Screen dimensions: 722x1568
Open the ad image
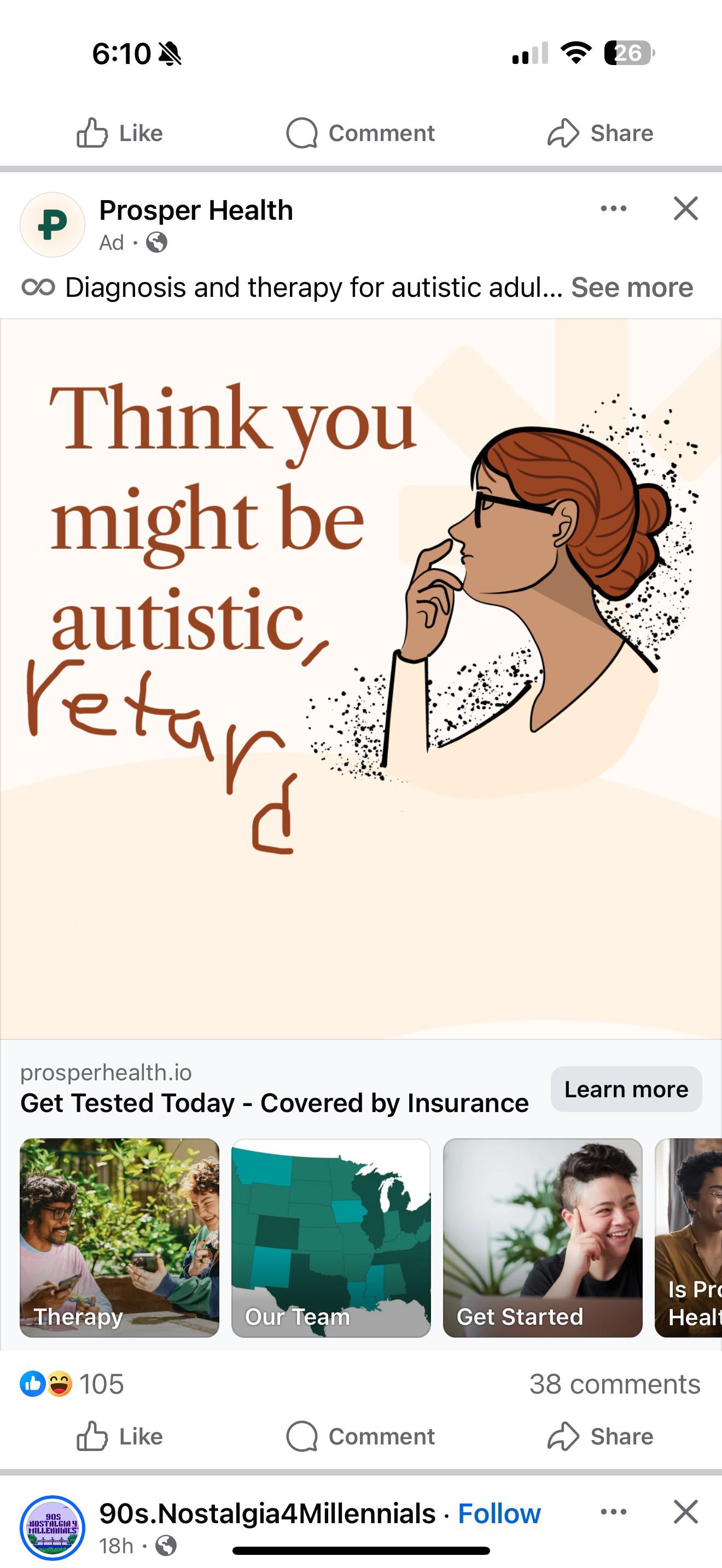pyautogui.click(x=360, y=678)
